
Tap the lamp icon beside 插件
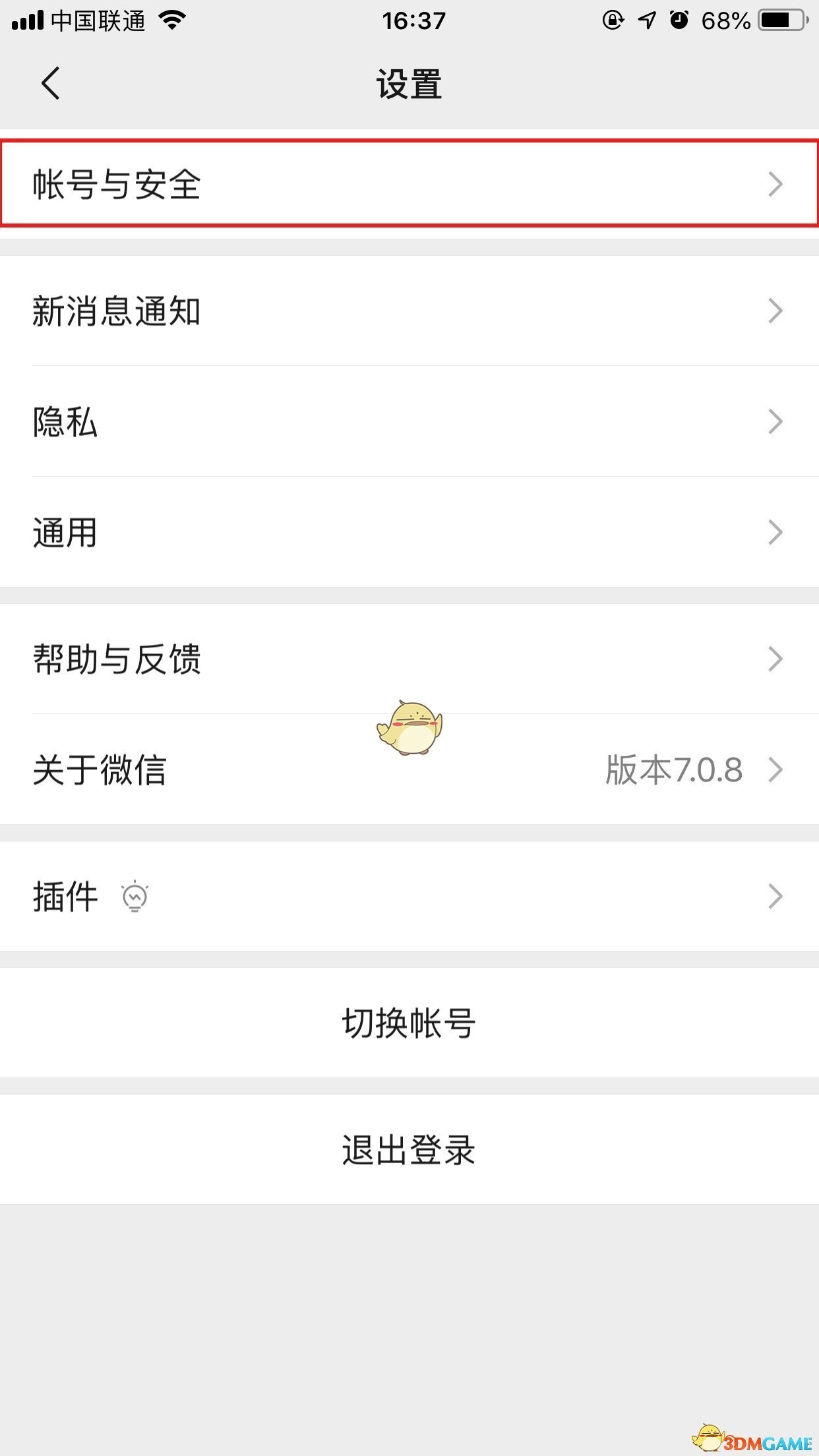133,896
